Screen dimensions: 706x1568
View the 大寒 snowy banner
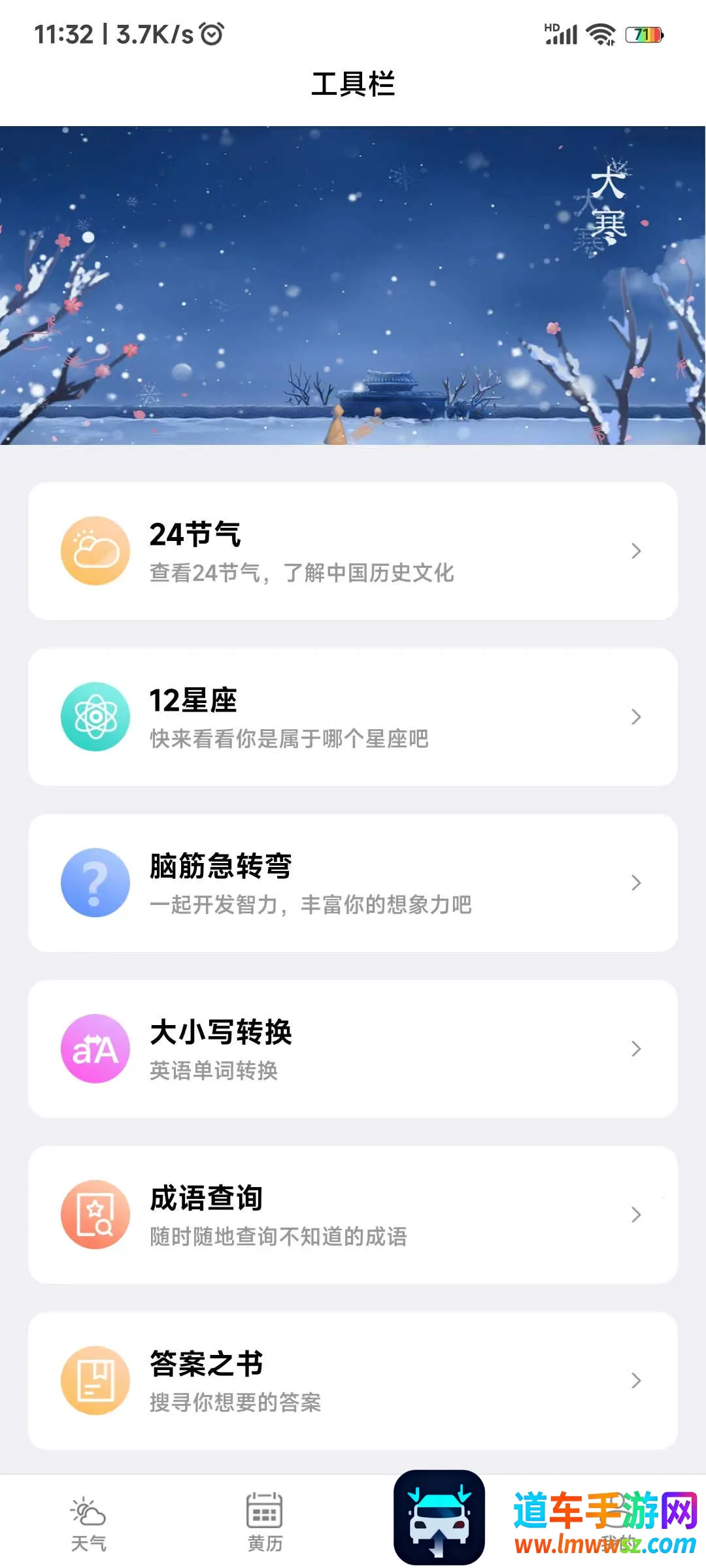(353, 286)
